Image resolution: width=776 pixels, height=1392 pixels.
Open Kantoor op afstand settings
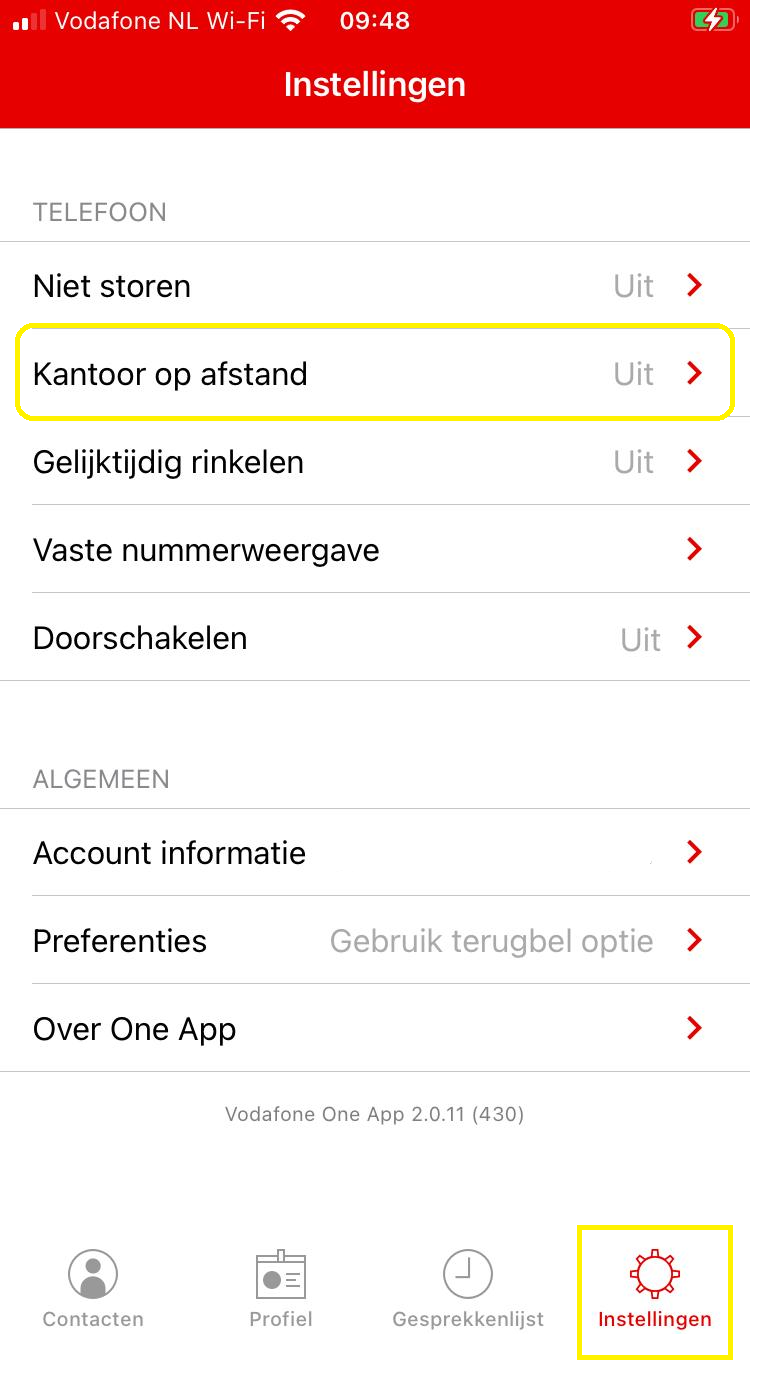click(375, 374)
